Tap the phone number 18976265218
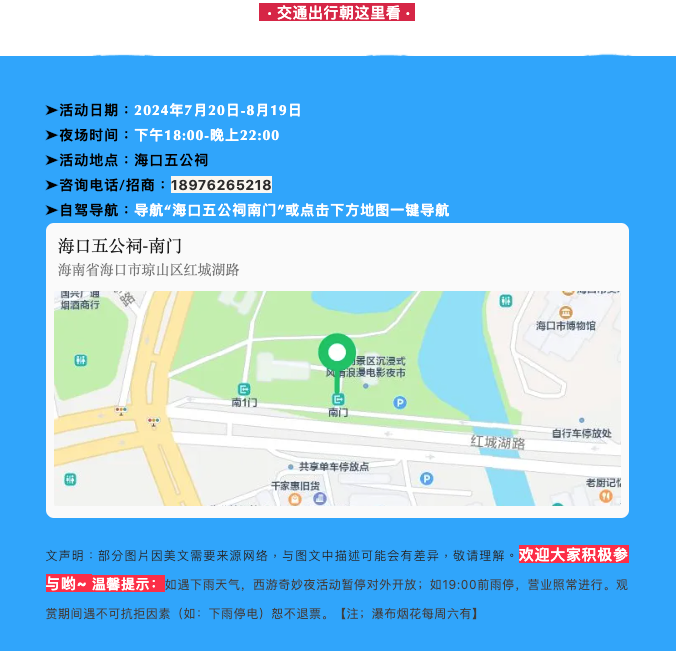 tap(221, 185)
